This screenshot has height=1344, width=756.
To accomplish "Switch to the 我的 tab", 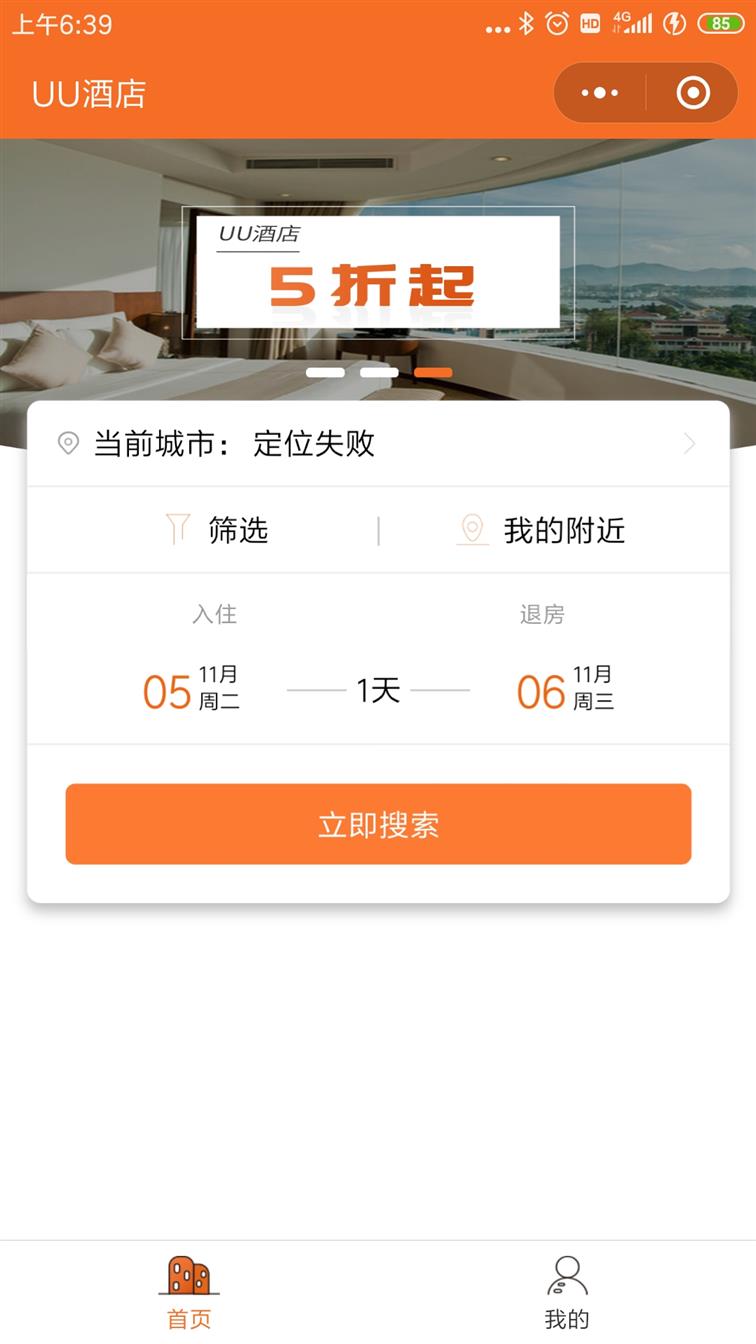I will click(567, 1293).
